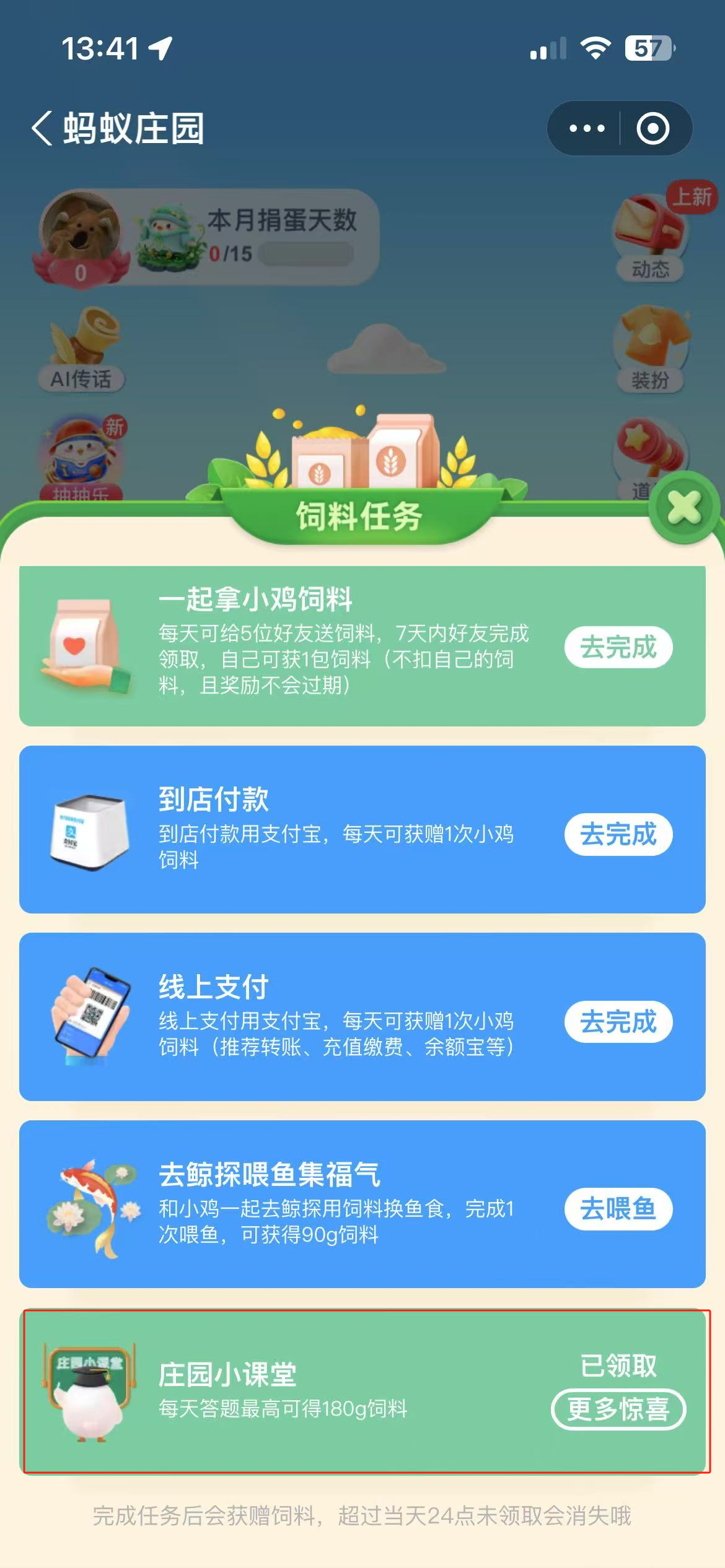
Task: Tap 去完成 for 一起拿小鸡饲料
Action: click(x=618, y=648)
